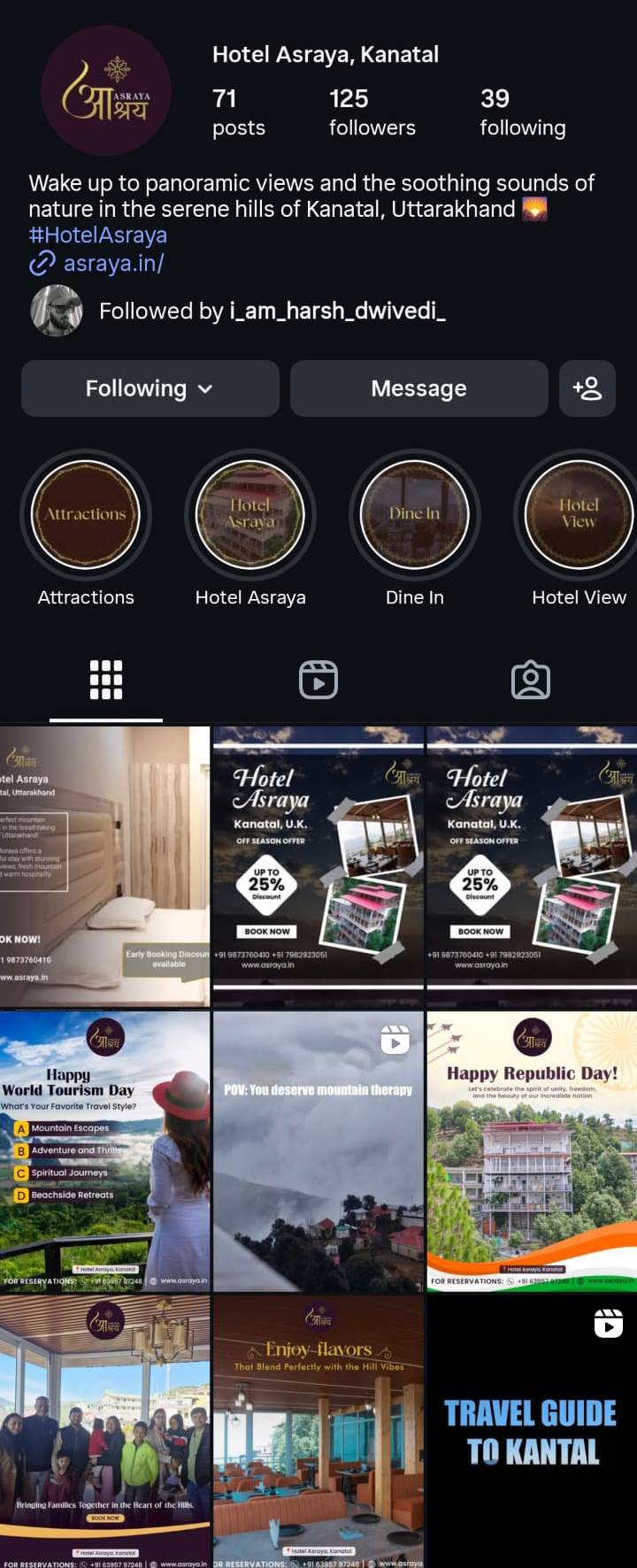Open the Travel Guide to Kantal reel

[532, 1432]
